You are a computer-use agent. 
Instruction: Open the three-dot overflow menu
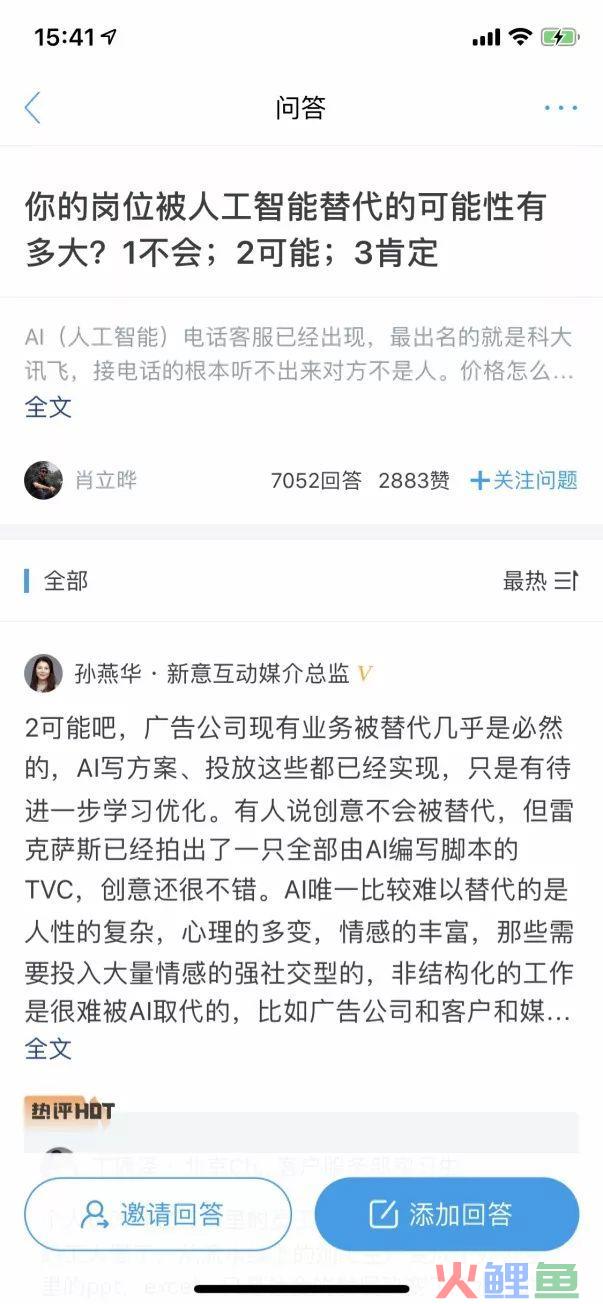click(560, 108)
